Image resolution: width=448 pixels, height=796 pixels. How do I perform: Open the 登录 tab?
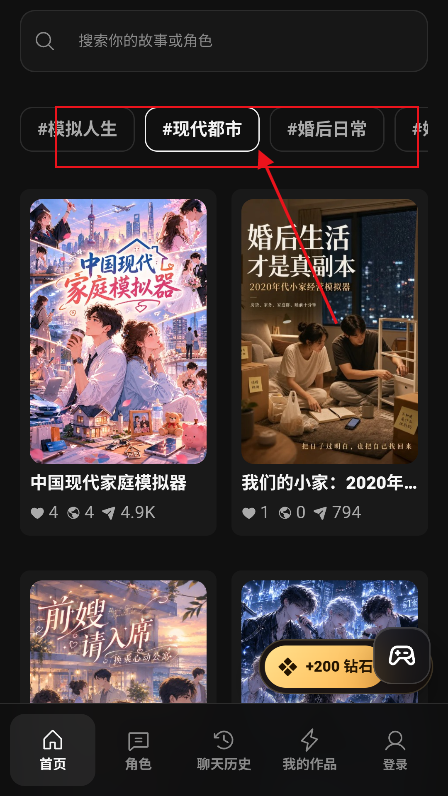pyautogui.click(x=395, y=750)
